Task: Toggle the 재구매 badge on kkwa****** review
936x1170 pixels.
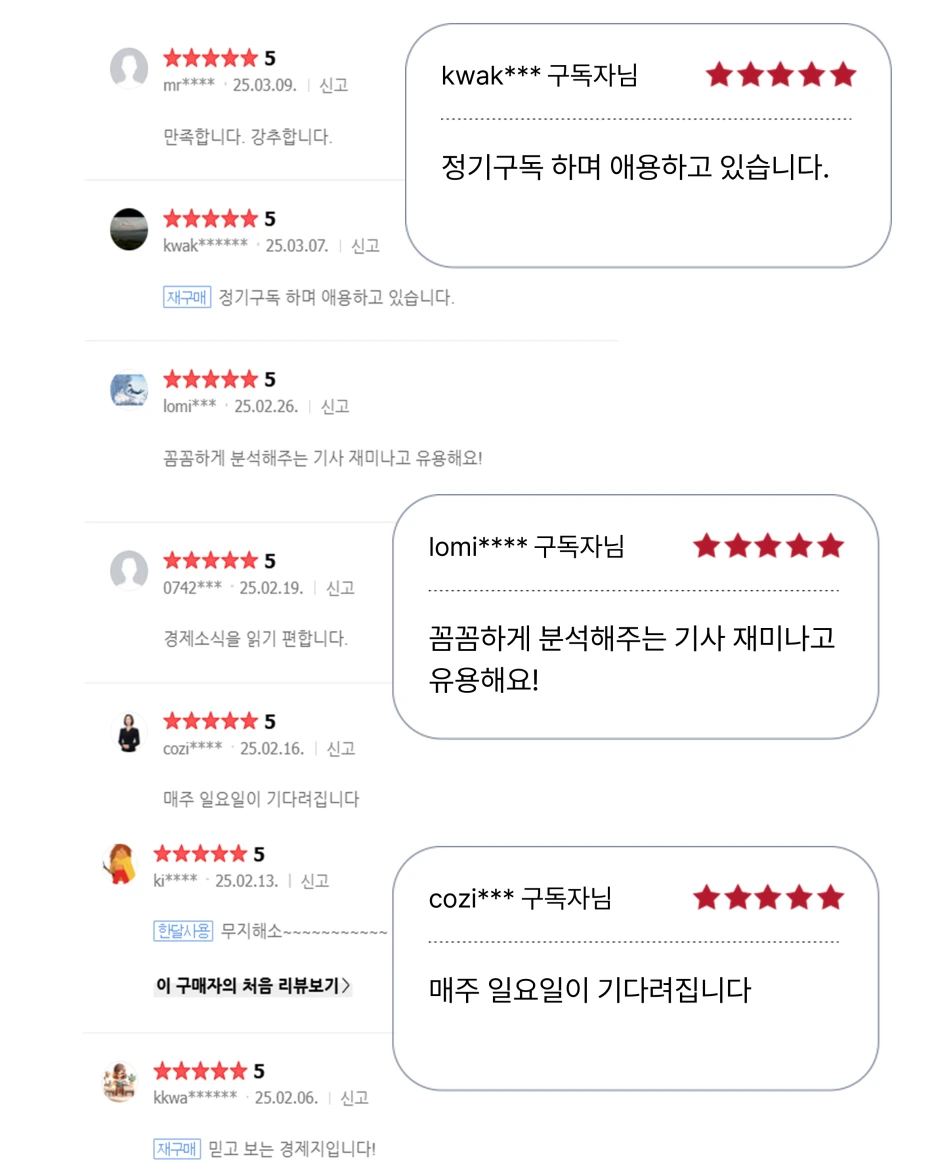Action: [175, 1149]
